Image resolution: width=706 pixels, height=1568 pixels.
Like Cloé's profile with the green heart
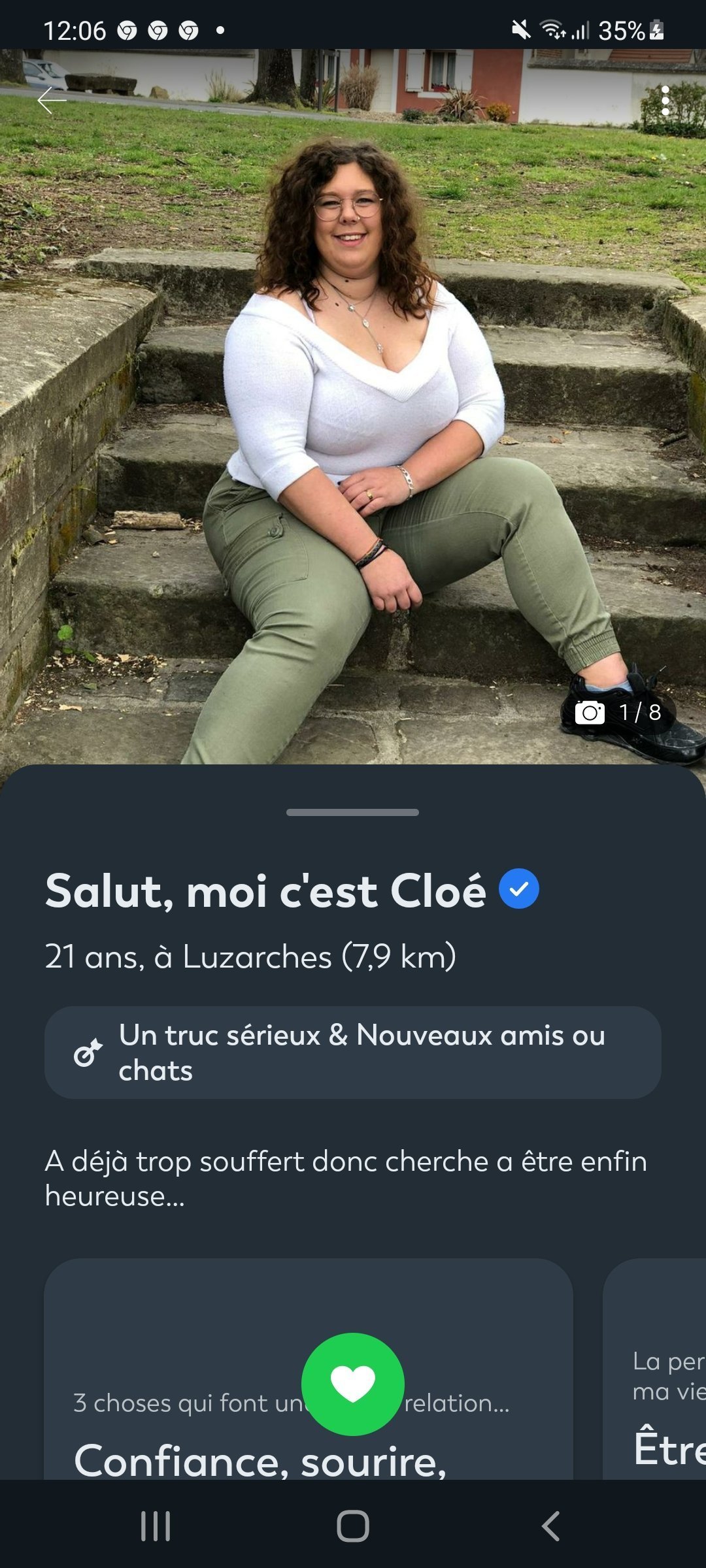(x=353, y=1384)
